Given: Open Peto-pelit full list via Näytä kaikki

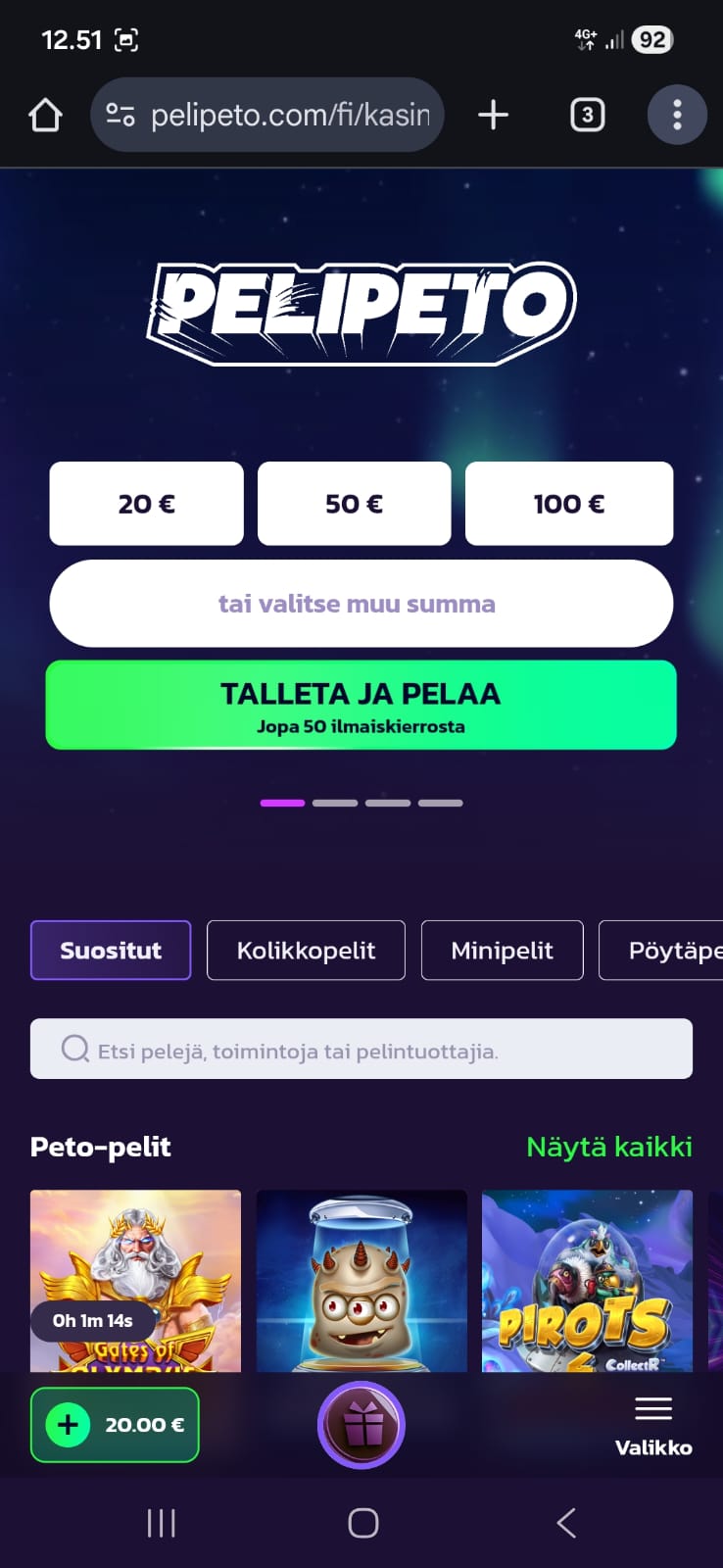Looking at the screenshot, I should (x=609, y=1147).
